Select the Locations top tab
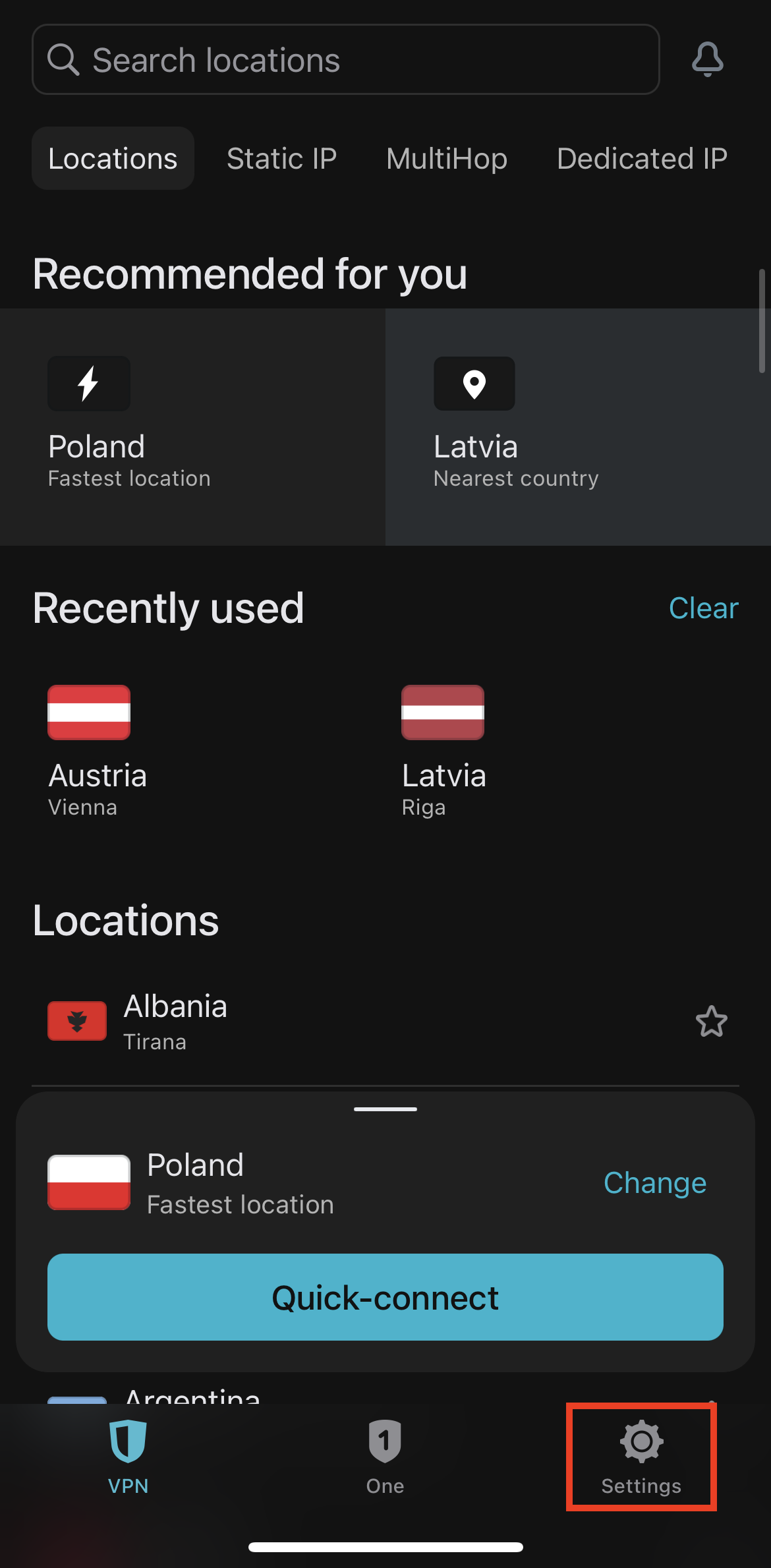 click(x=113, y=159)
